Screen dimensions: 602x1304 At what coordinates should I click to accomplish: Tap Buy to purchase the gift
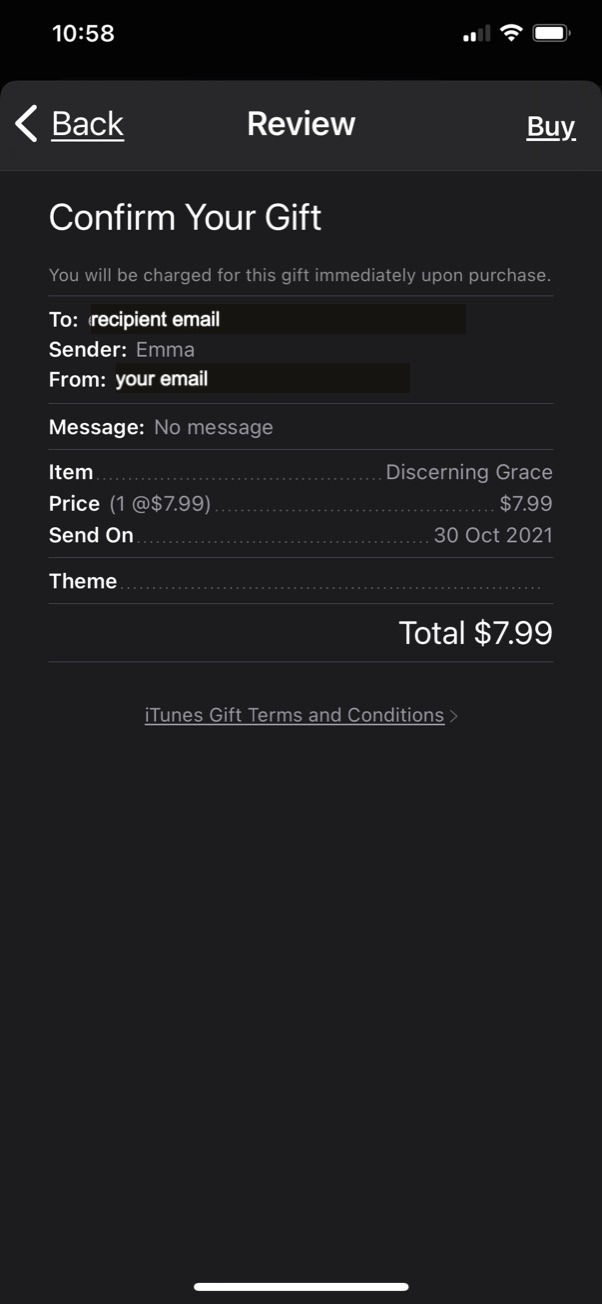tap(551, 126)
